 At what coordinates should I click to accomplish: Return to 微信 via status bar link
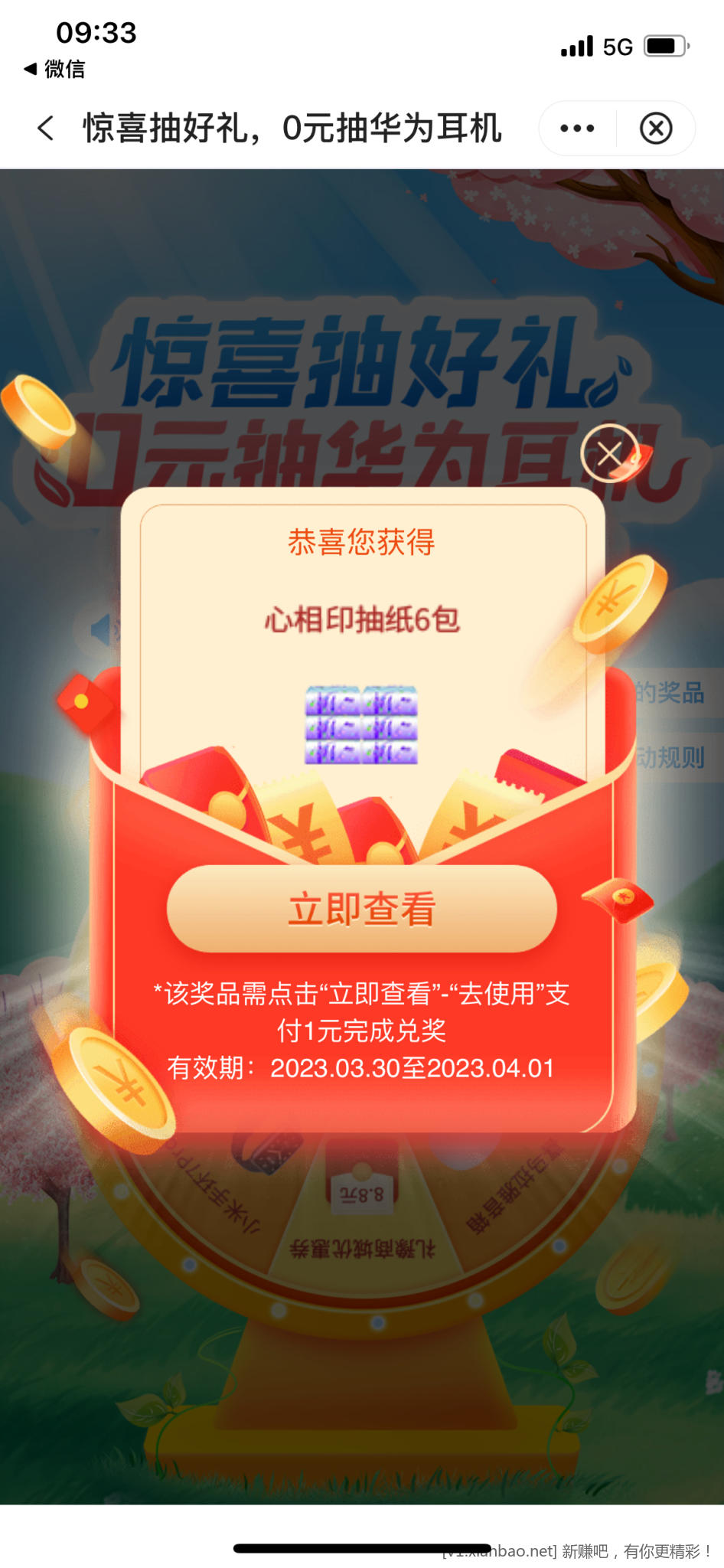[x=54, y=69]
